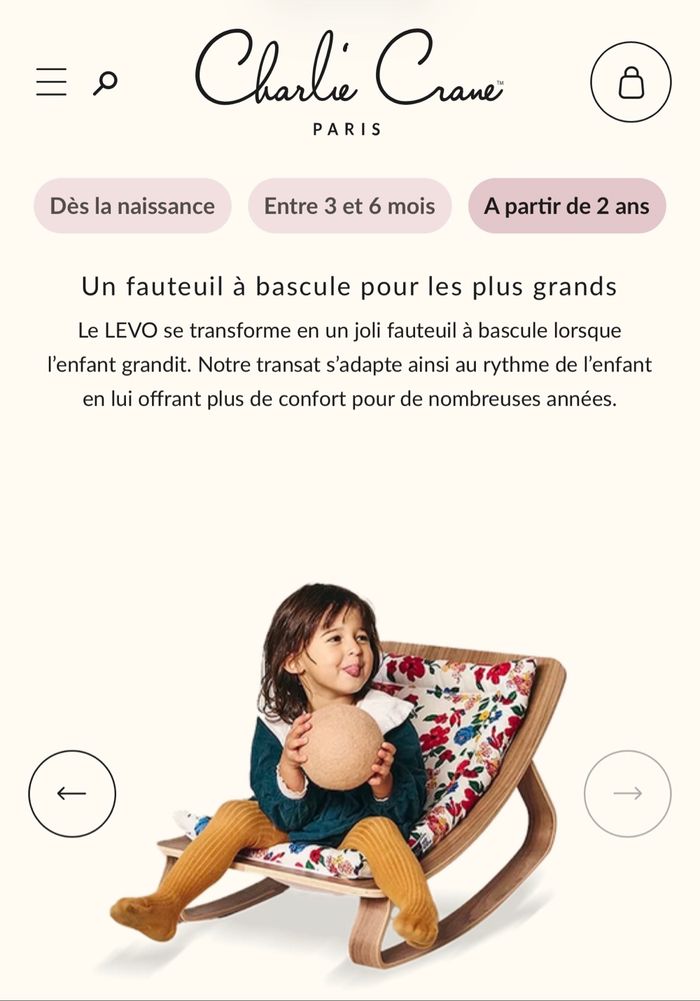Switch to Entre 3 et 6 mois

point(349,206)
